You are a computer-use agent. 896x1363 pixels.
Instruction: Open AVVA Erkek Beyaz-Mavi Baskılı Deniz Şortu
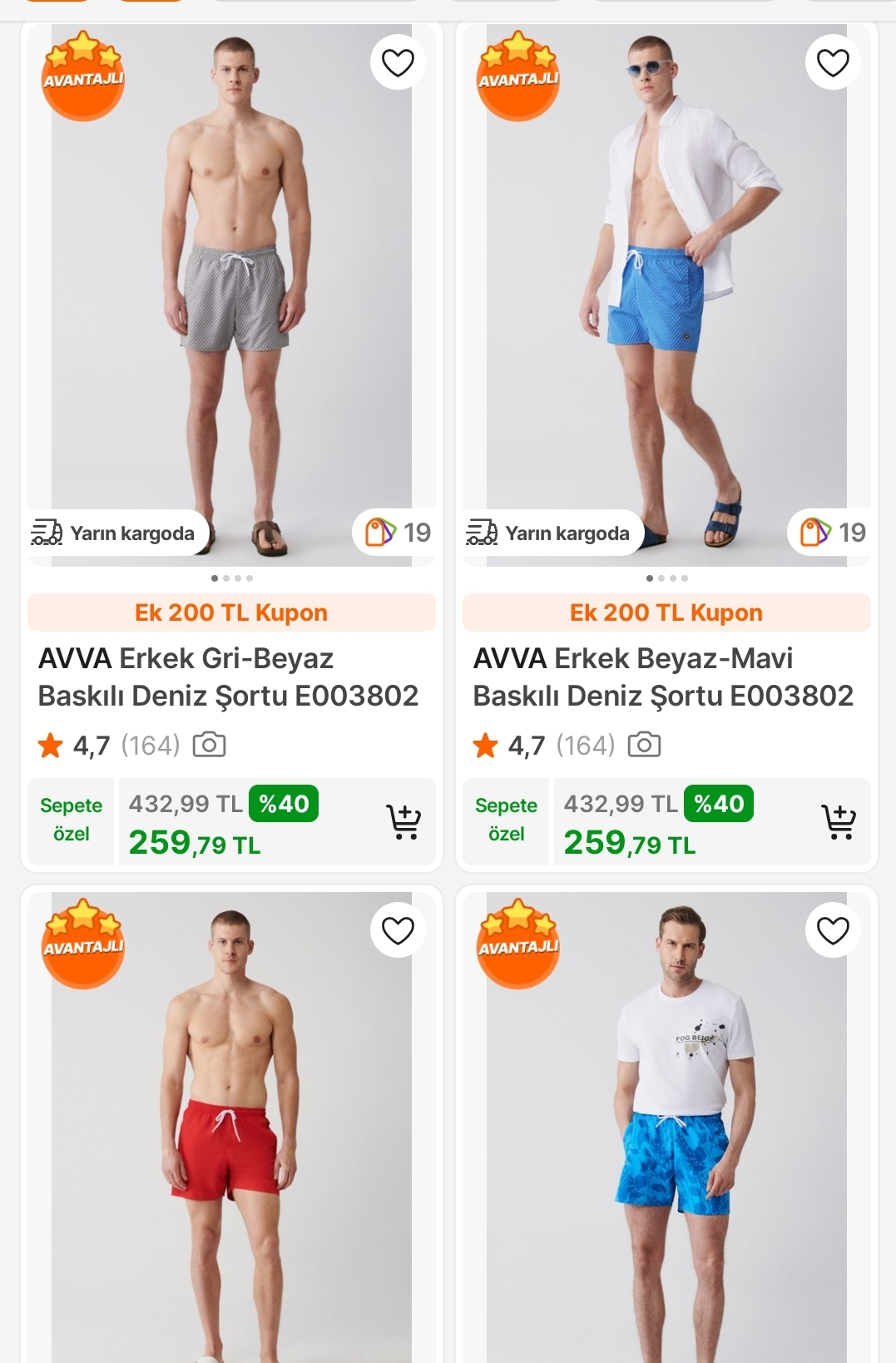663,677
